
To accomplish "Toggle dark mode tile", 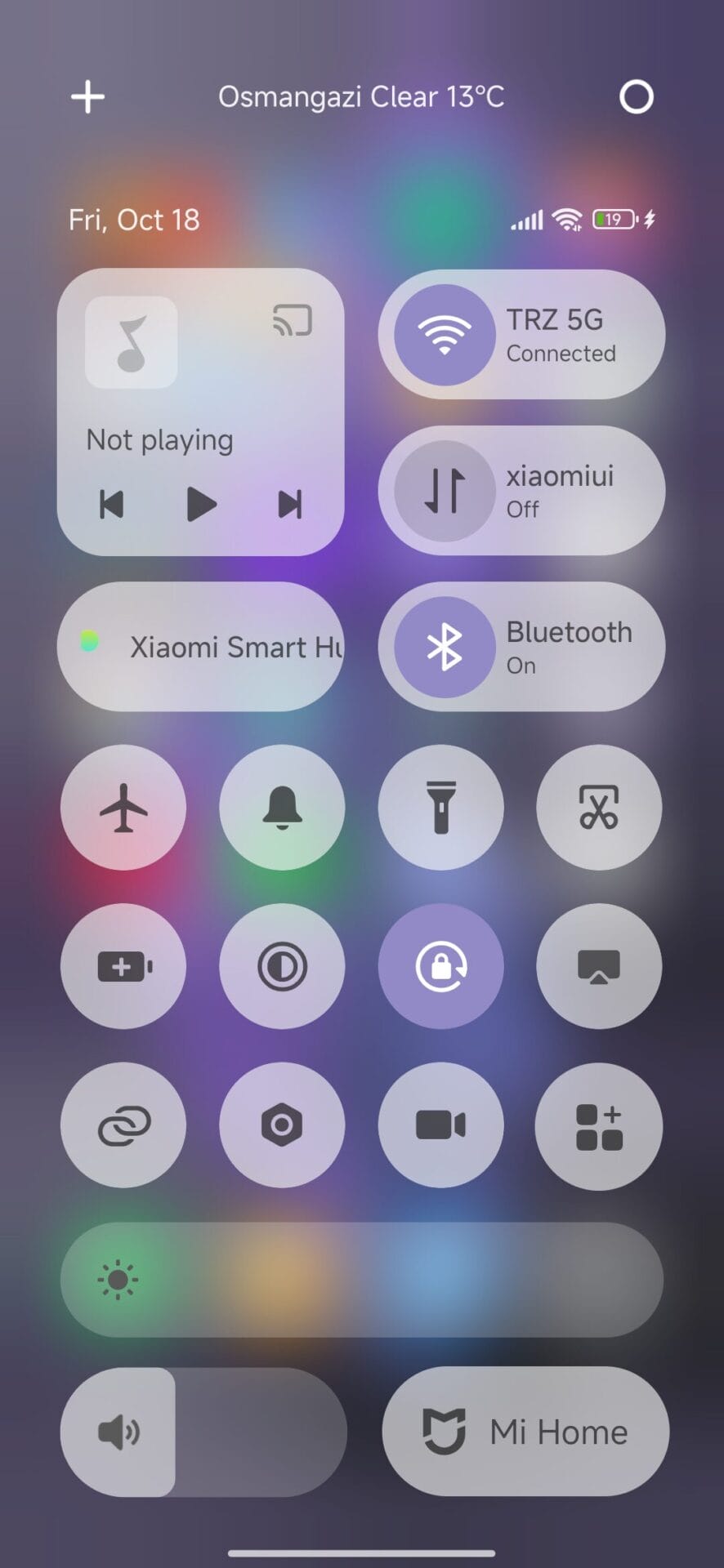I will pos(282,966).
